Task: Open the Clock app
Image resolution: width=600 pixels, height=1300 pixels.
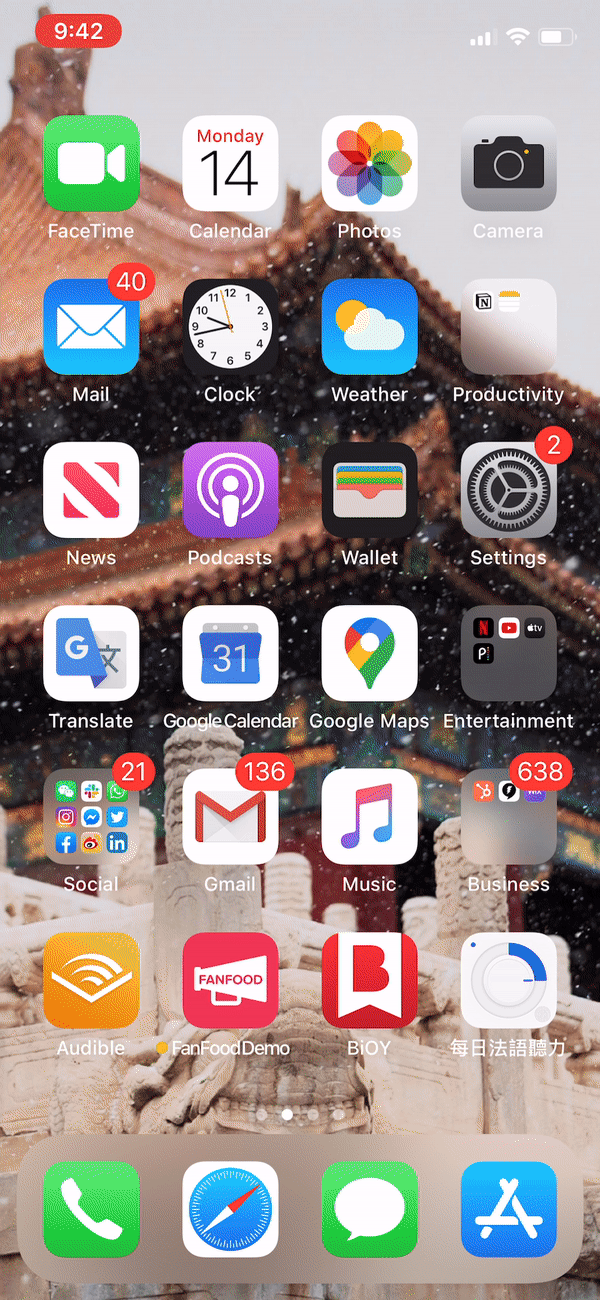Action: (x=230, y=326)
